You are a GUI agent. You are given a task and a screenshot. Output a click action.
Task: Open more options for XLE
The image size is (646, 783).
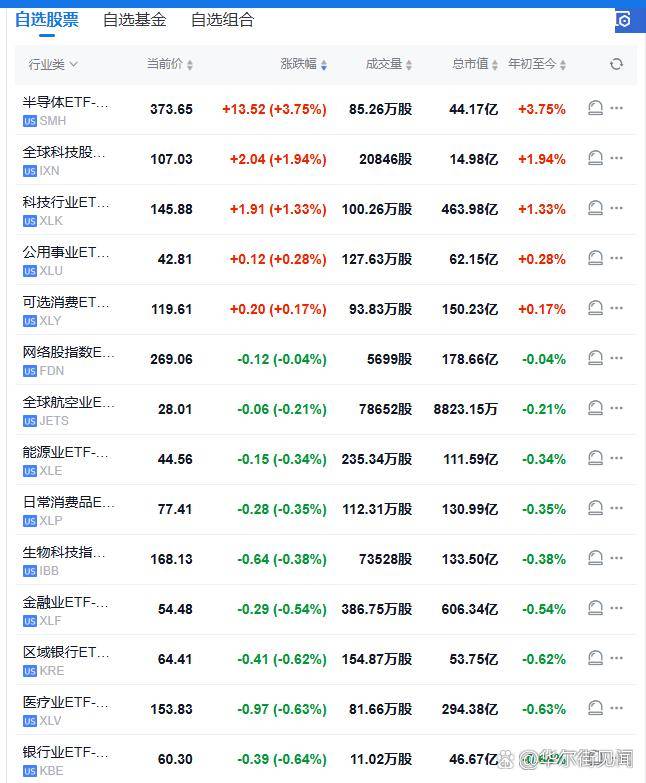[x=617, y=458]
